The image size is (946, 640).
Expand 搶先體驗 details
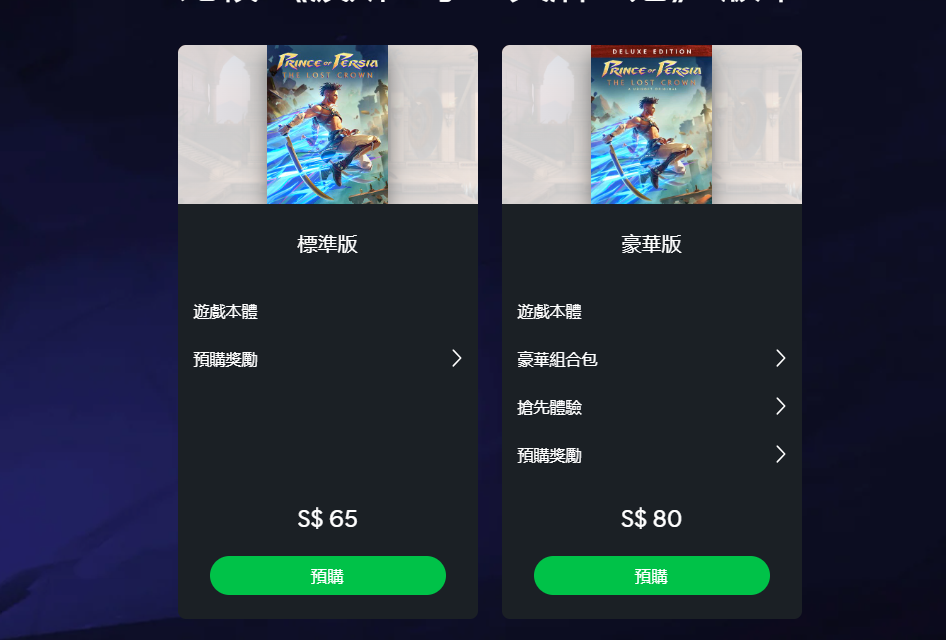(780, 407)
